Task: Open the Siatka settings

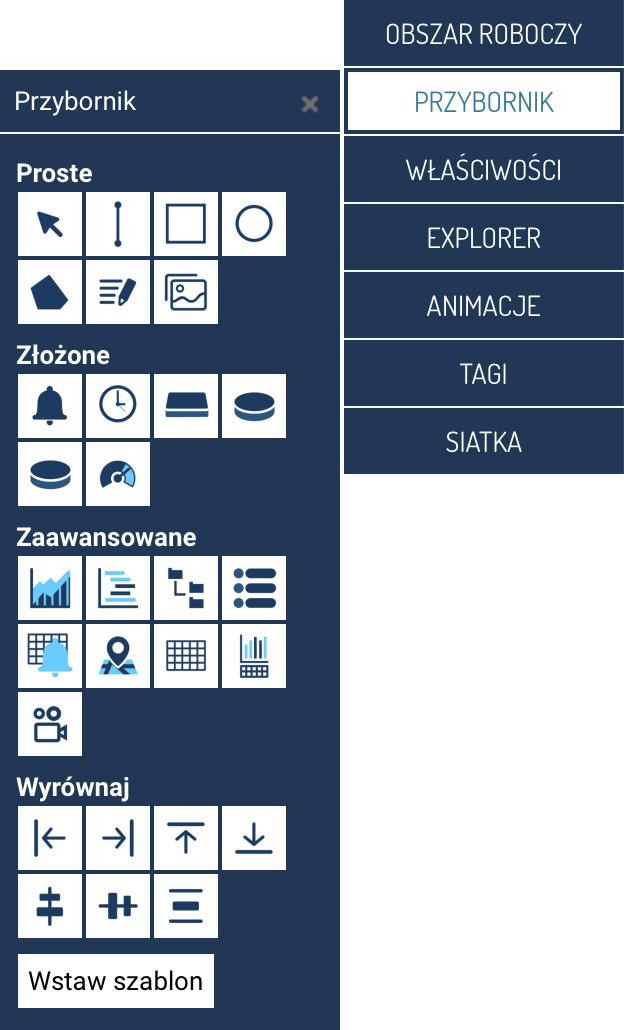Action: pos(484,442)
